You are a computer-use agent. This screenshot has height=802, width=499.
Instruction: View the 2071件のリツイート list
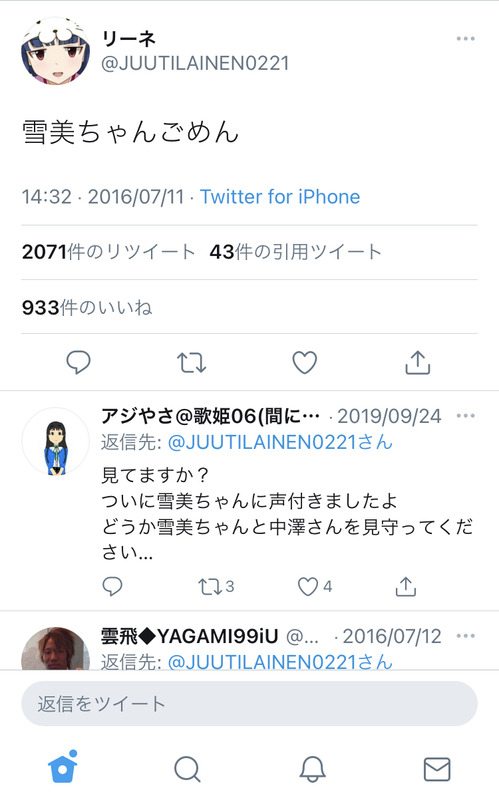(x=108, y=252)
